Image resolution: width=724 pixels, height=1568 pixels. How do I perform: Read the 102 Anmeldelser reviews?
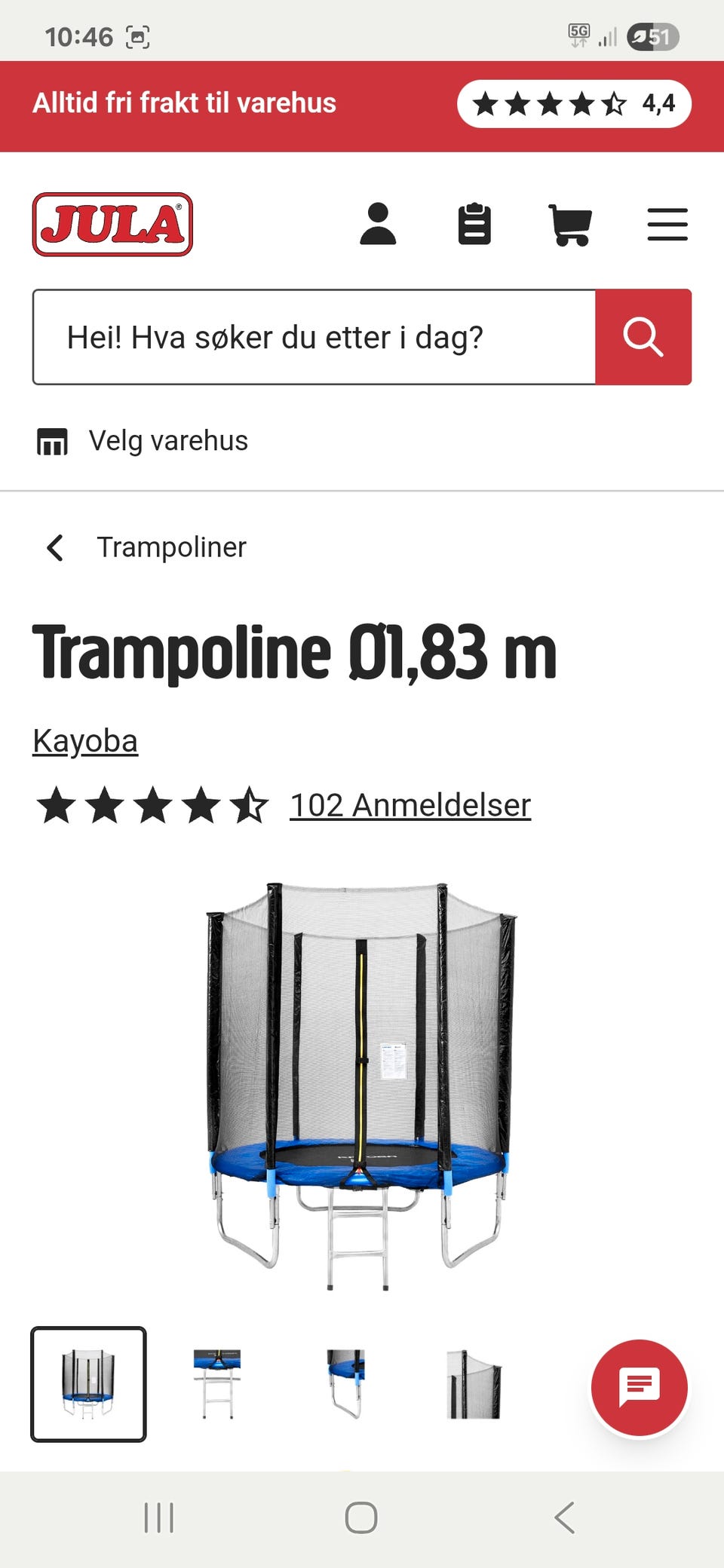click(x=410, y=804)
